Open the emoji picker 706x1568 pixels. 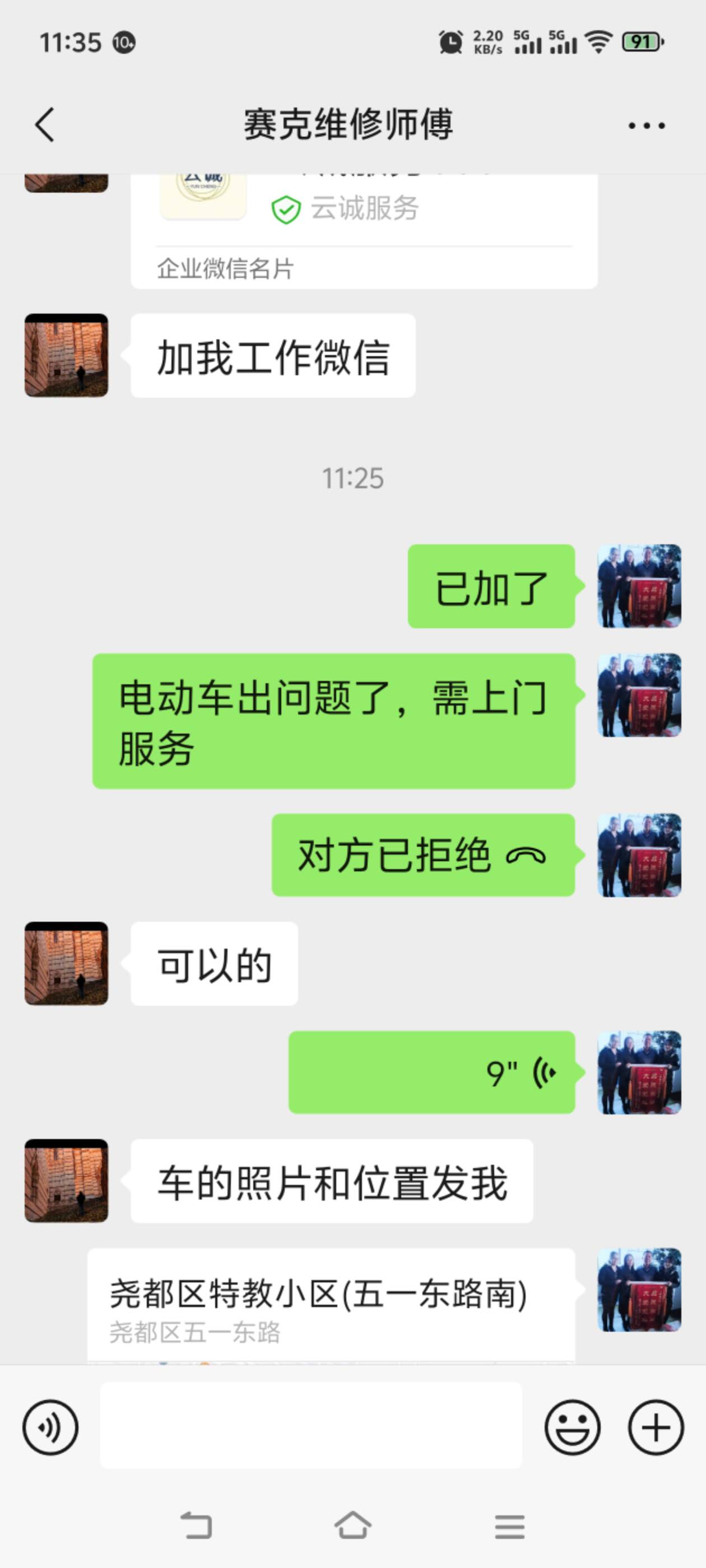tap(572, 1427)
